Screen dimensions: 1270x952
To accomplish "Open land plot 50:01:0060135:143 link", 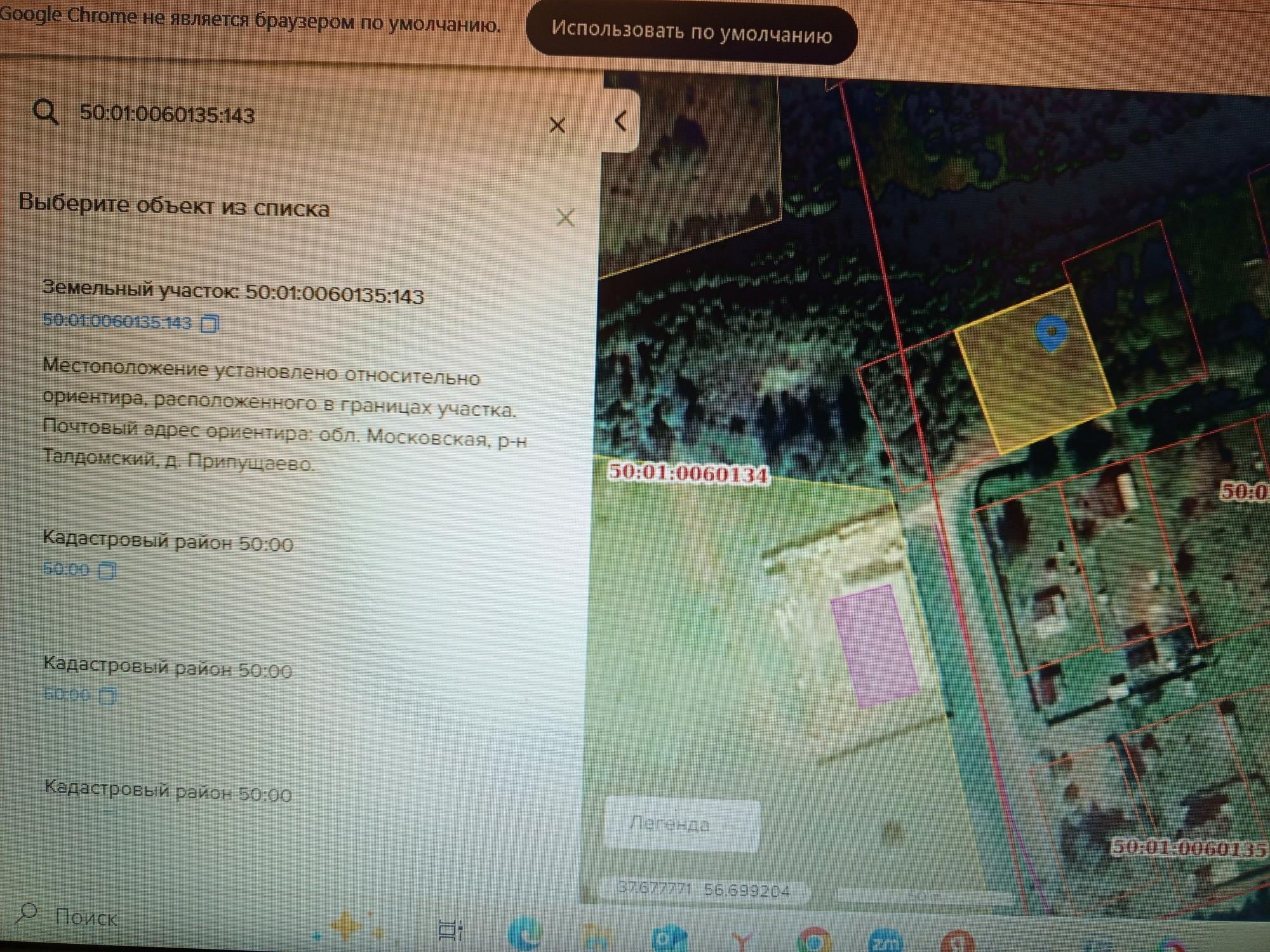I will (x=117, y=321).
